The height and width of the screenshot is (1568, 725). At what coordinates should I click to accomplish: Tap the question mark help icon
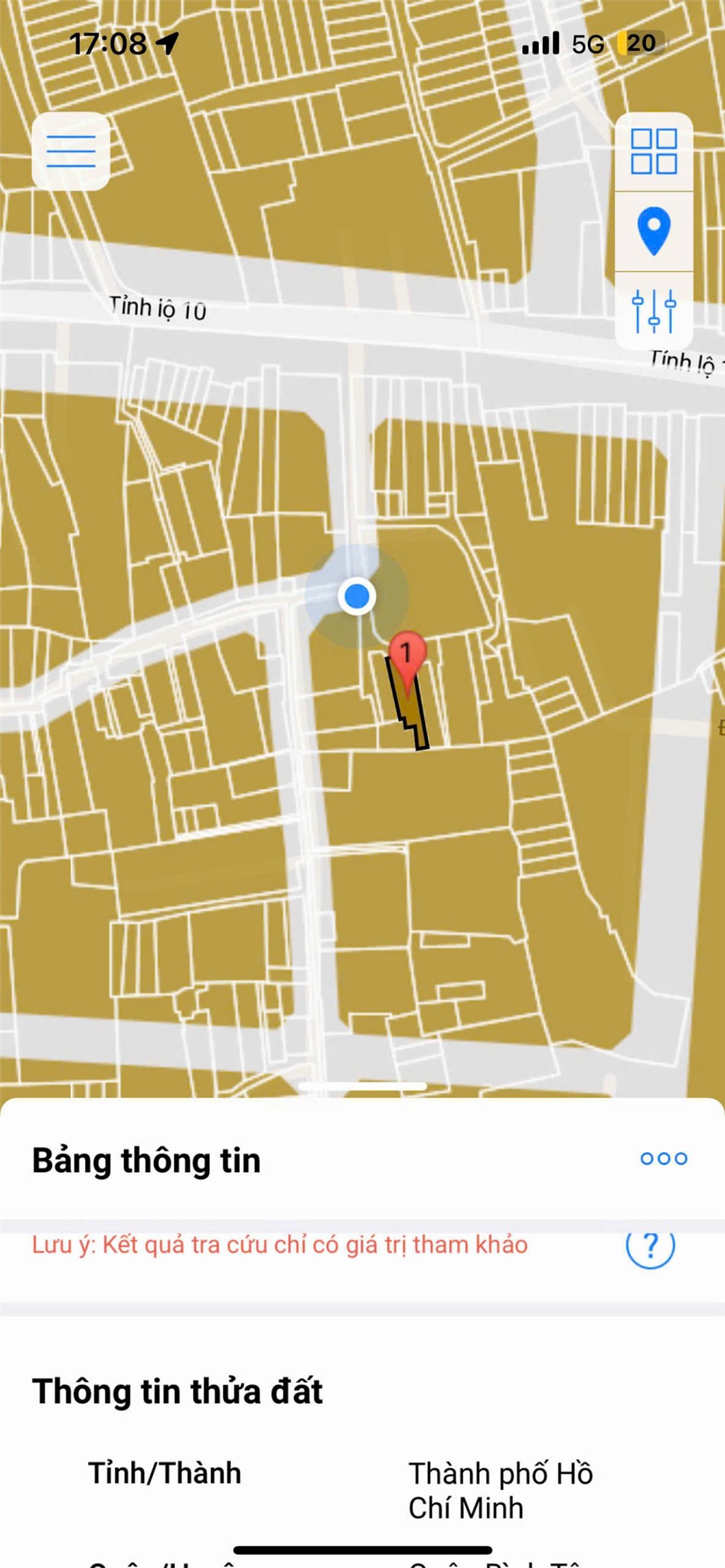(x=650, y=1246)
